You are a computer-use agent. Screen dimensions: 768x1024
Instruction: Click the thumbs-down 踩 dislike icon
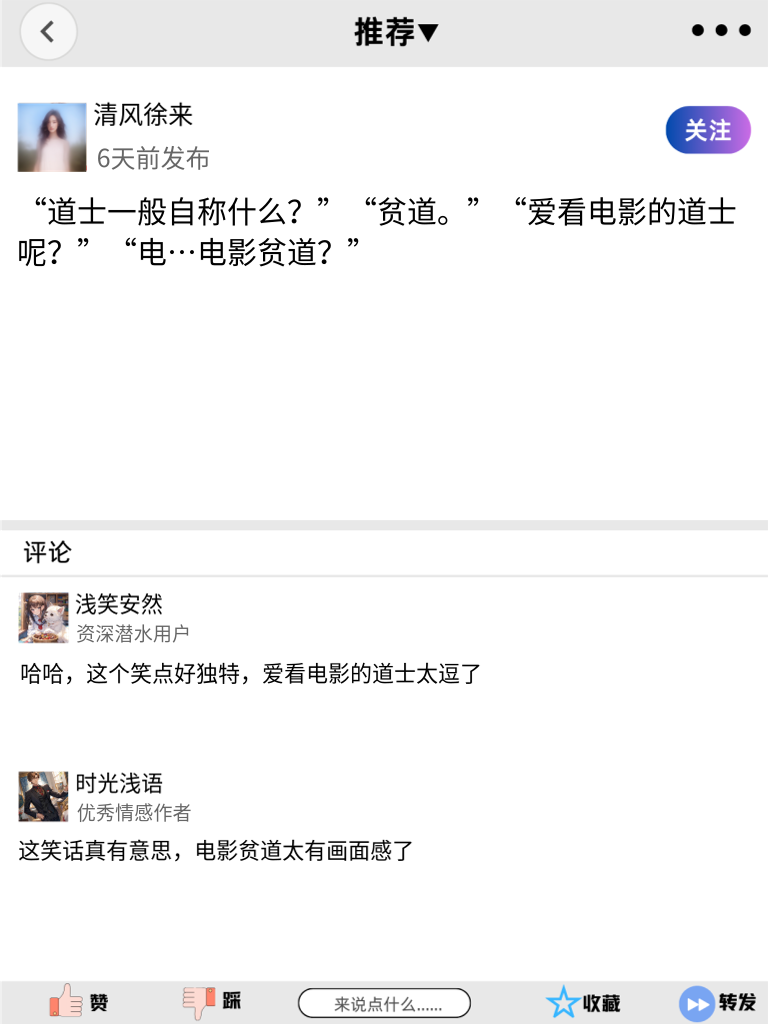click(x=199, y=1001)
